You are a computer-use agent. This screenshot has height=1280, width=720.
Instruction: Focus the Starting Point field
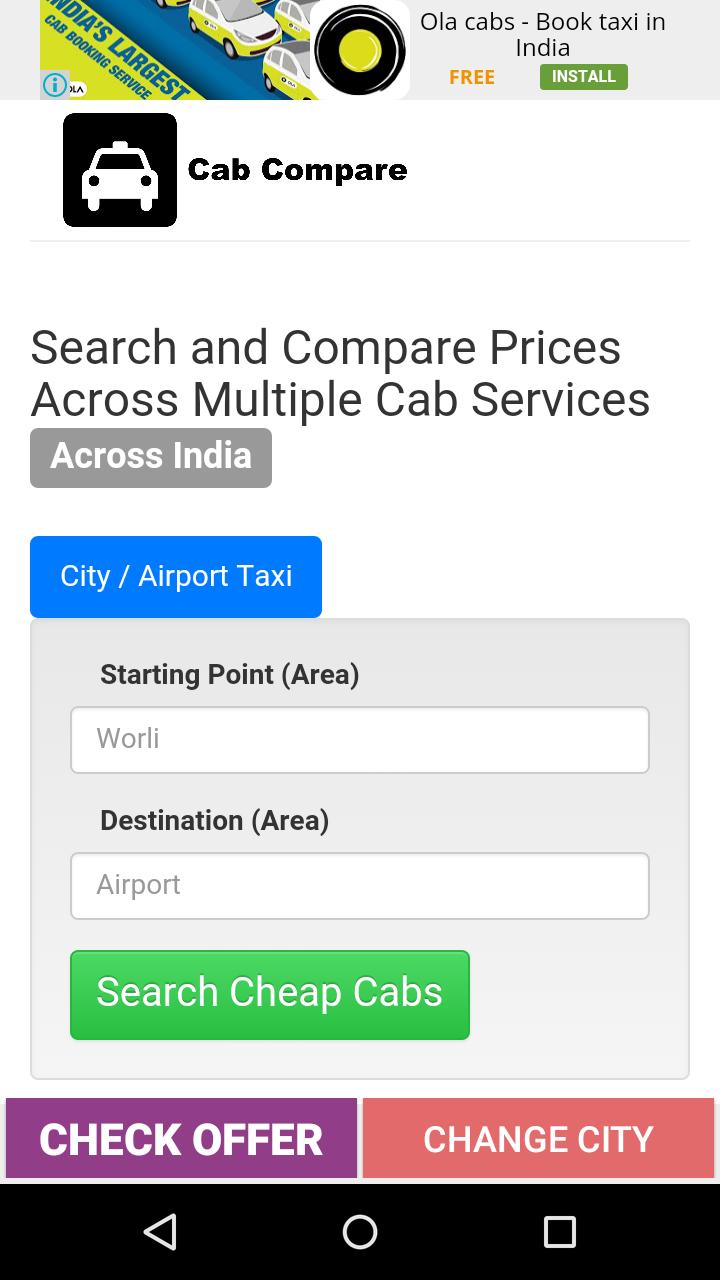[360, 740]
